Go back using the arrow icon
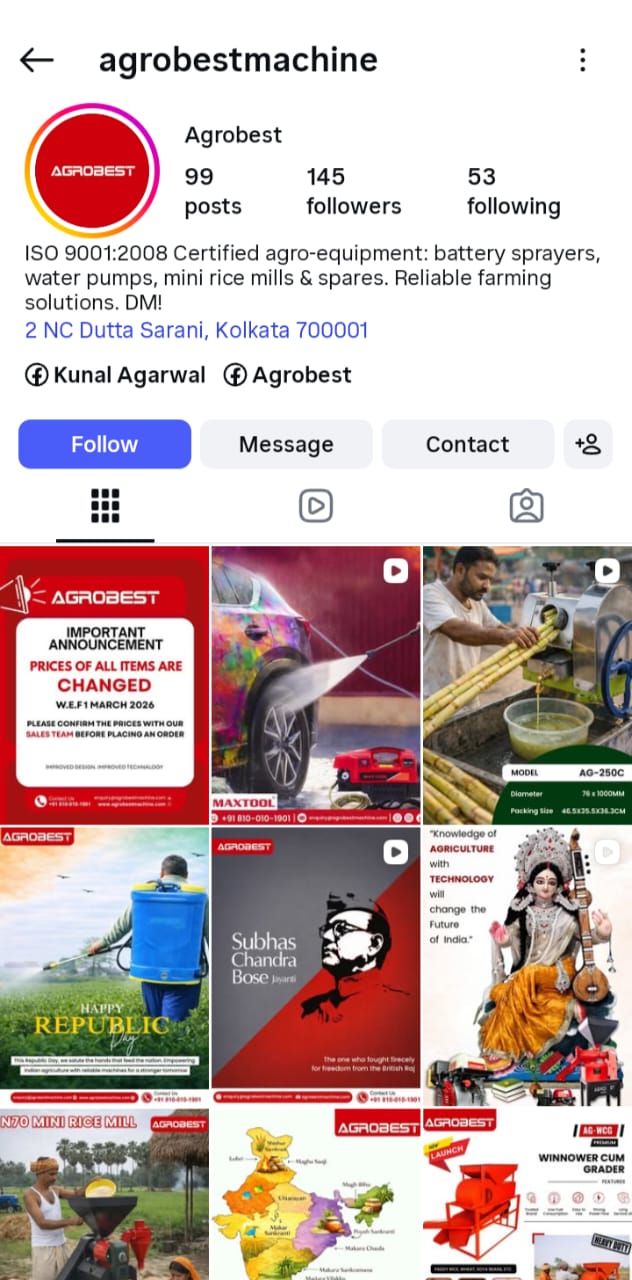Image resolution: width=632 pixels, height=1280 pixels. click(36, 60)
